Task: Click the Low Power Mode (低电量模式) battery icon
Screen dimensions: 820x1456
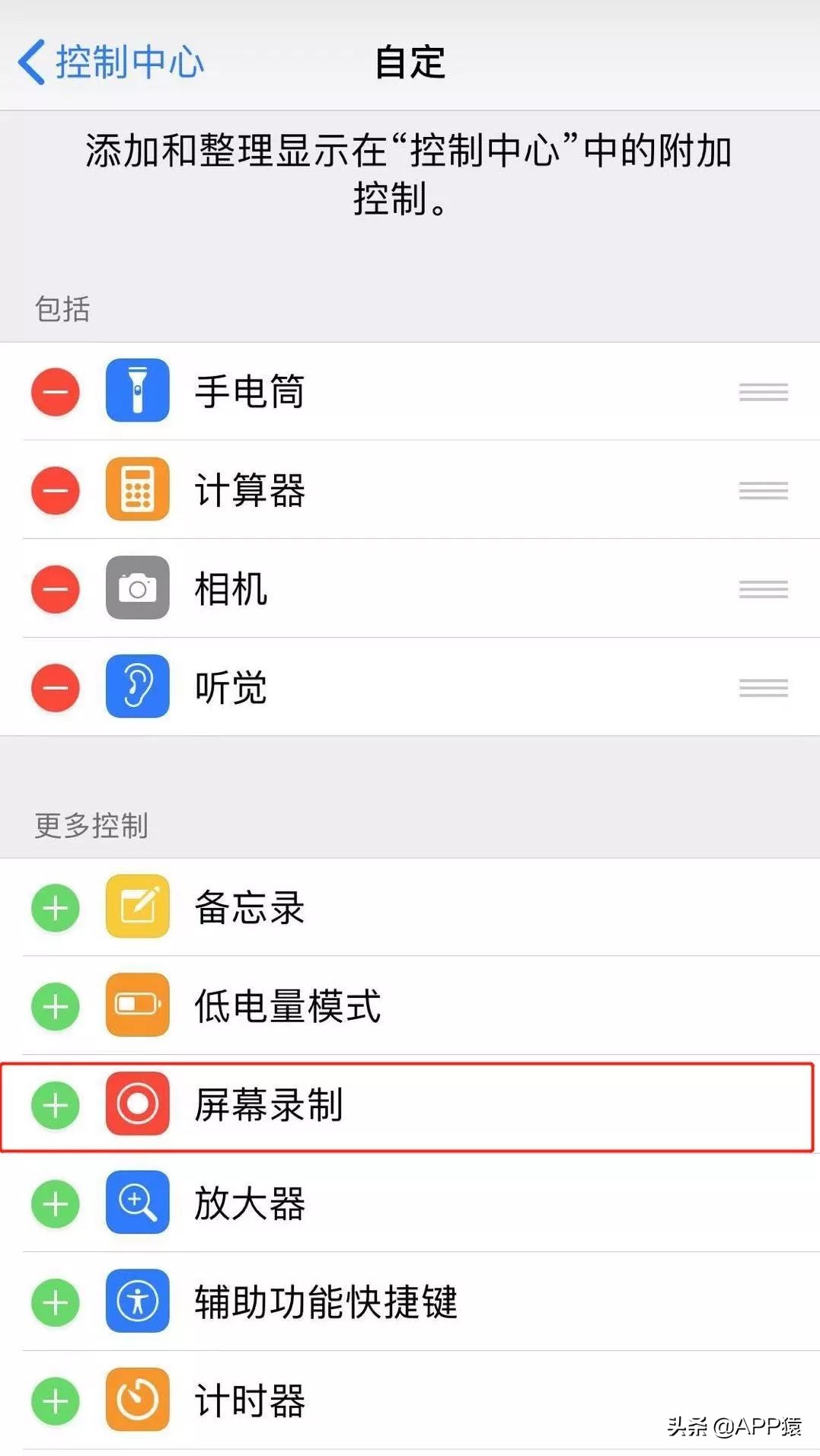Action: (x=137, y=1007)
